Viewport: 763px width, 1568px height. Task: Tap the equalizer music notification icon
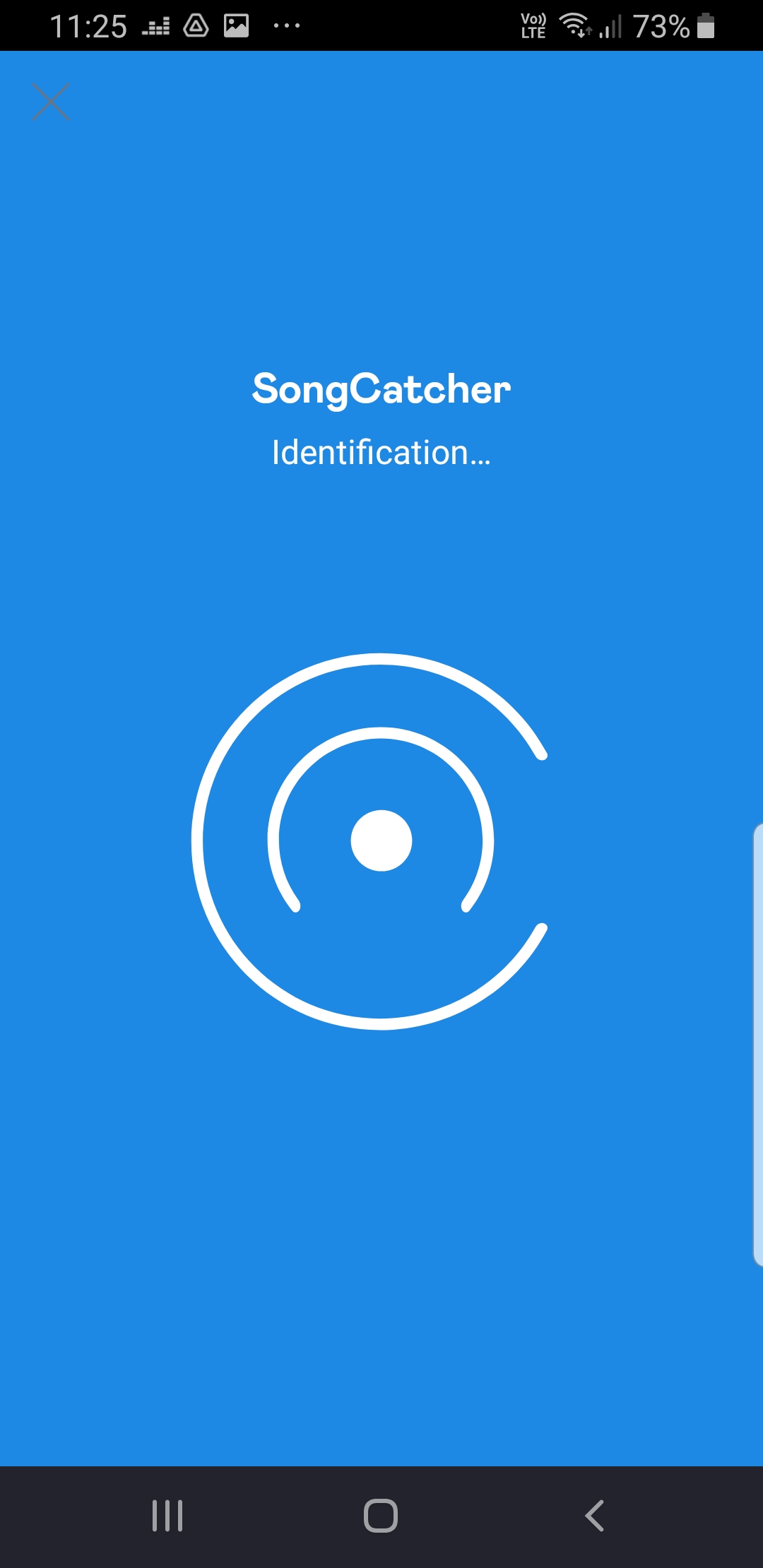(x=156, y=25)
